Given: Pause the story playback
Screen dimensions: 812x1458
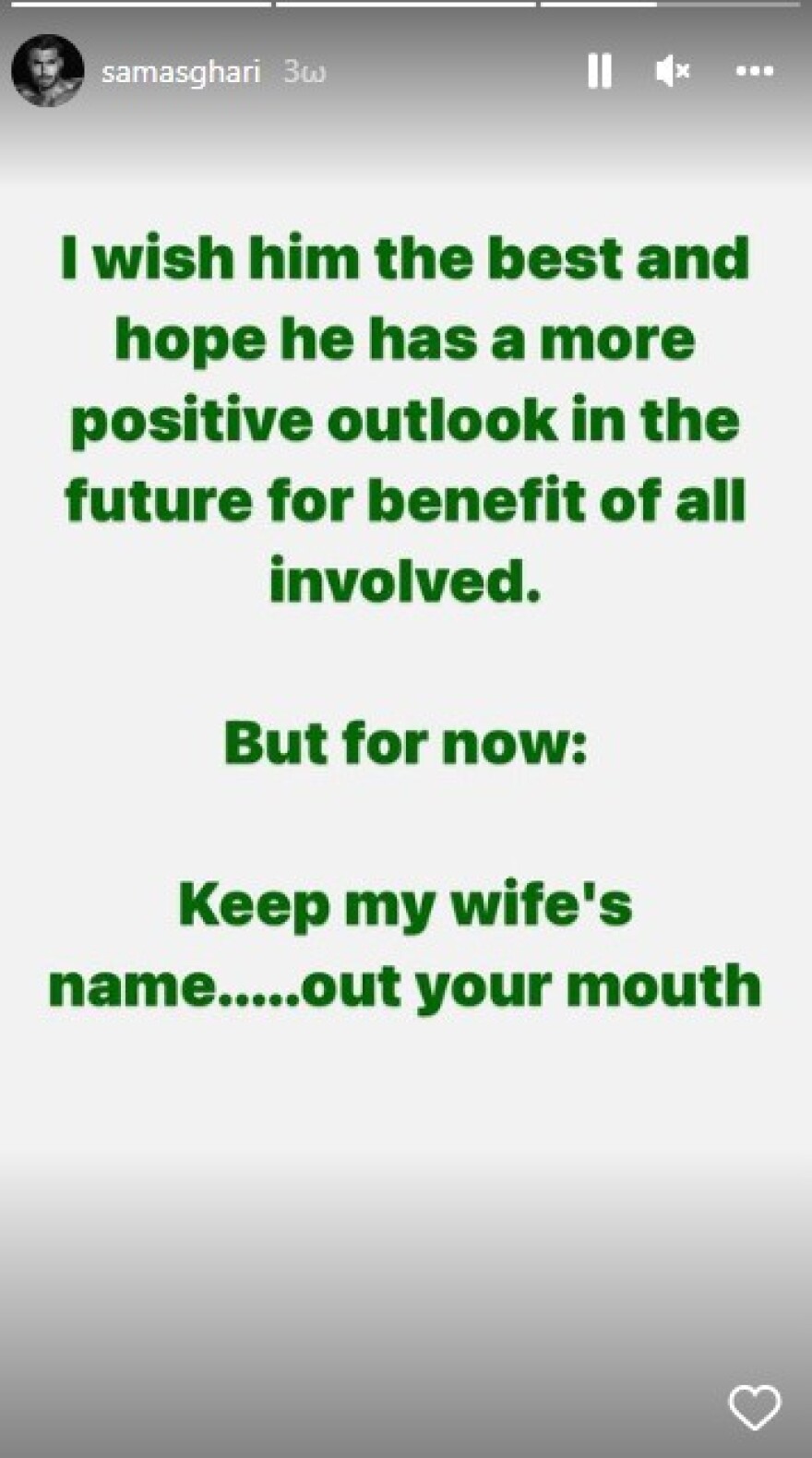Looking at the screenshot, I should tap(599, 71).
